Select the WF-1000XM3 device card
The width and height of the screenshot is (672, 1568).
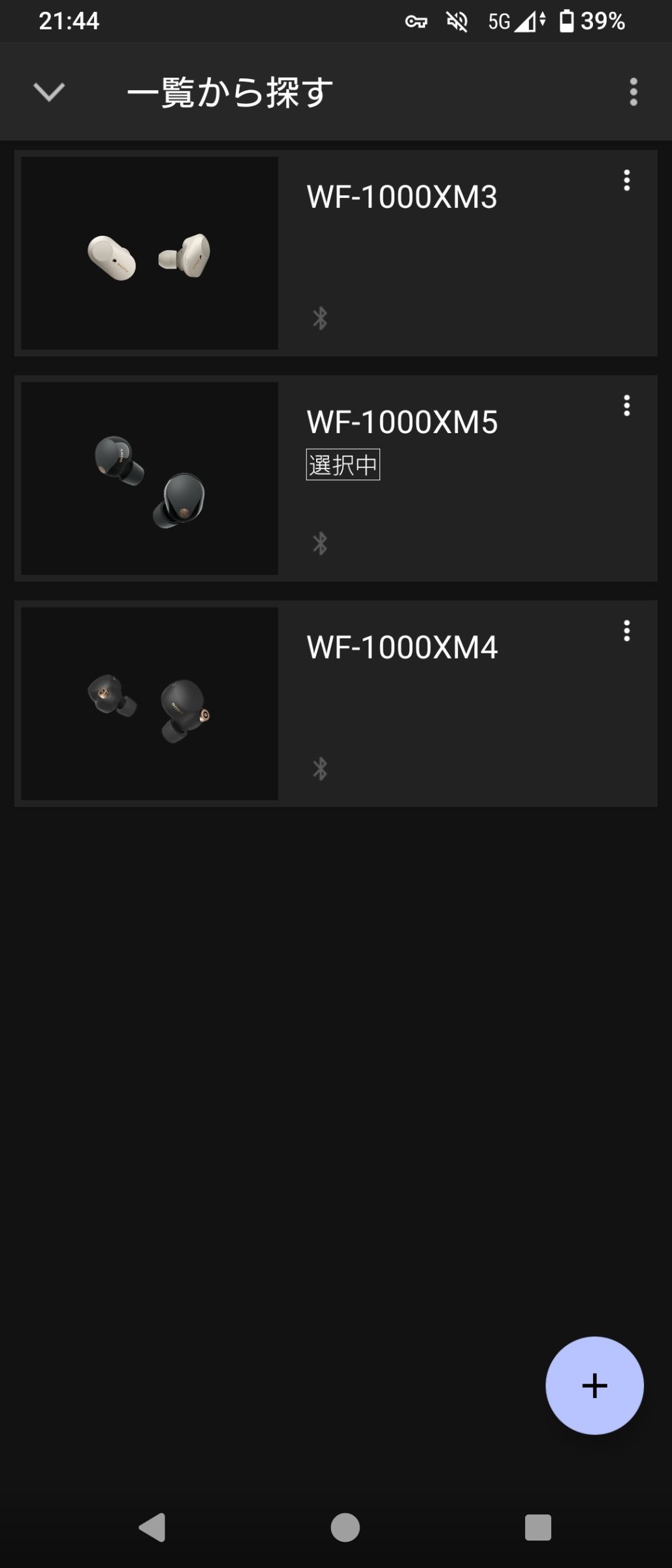coord(336,253)
